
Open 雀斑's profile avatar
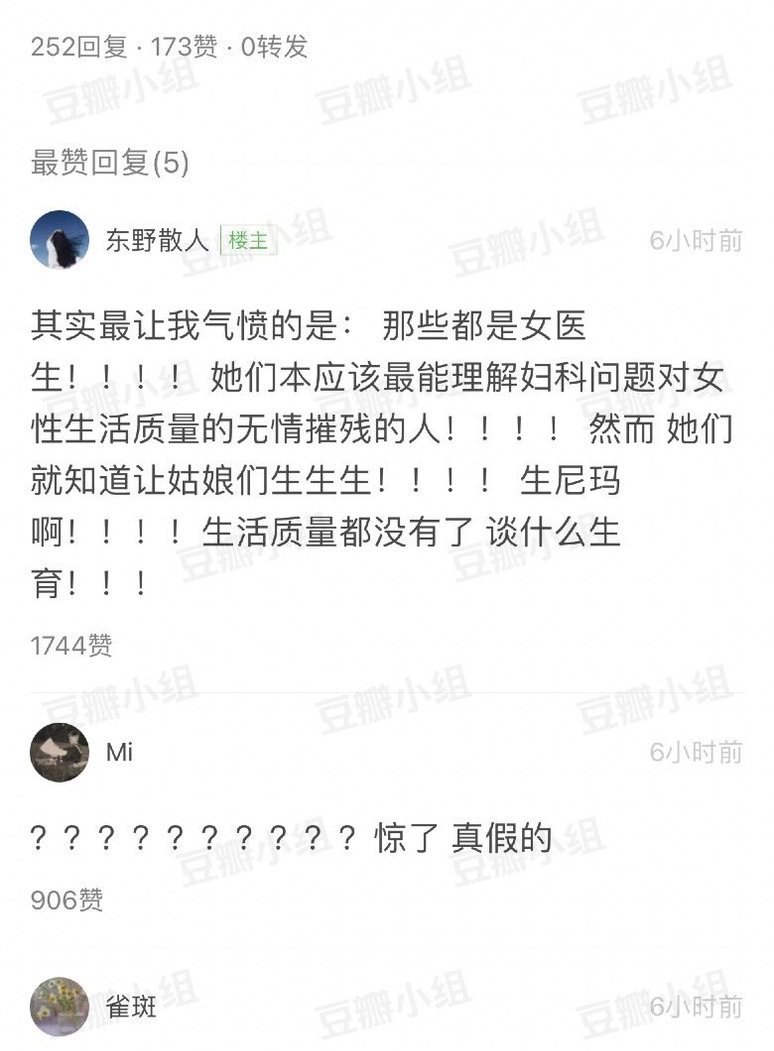[x=60, y=1006]
